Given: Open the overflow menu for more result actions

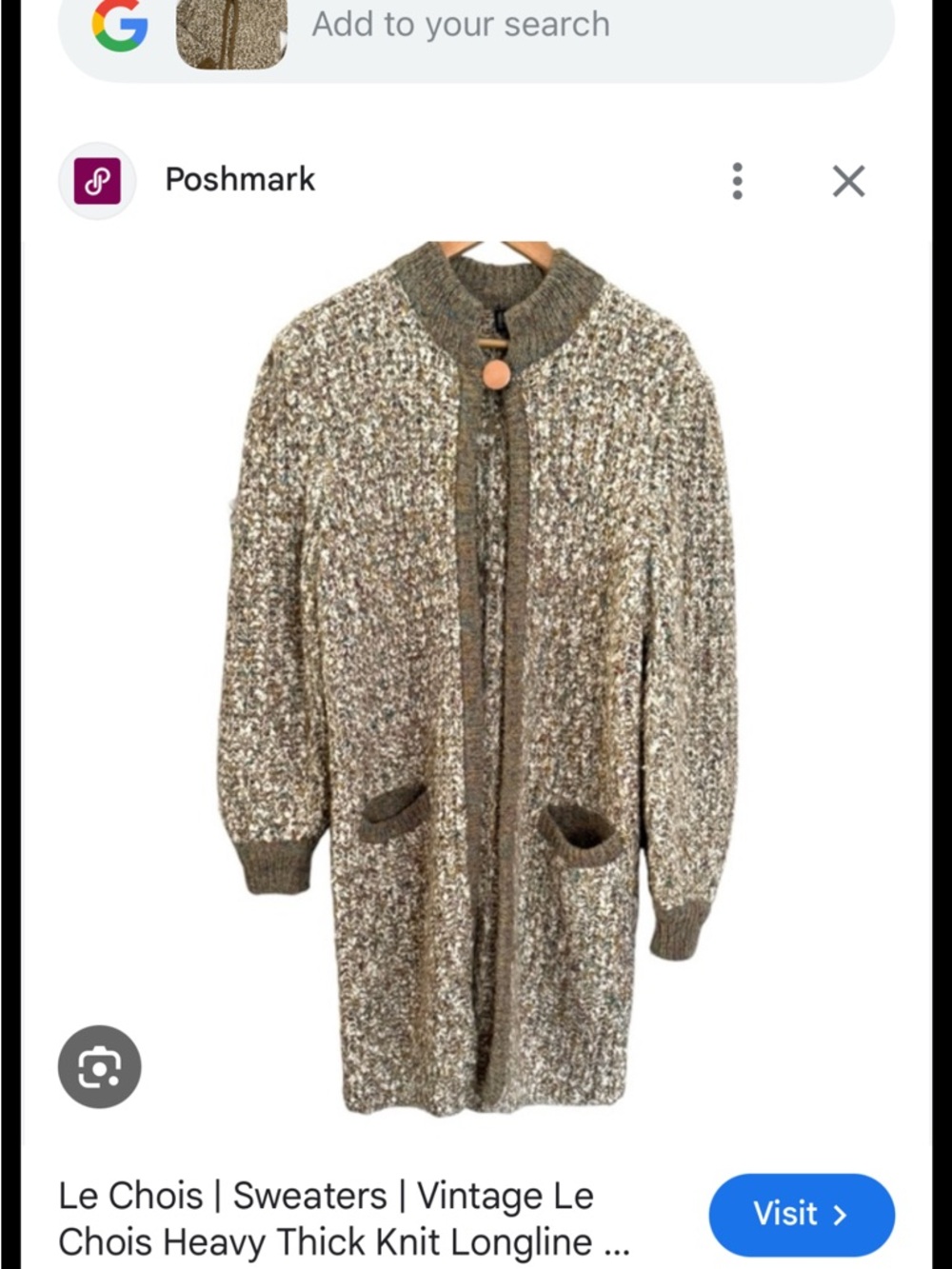Looking at the screenshot, I should tap(737, 182).
